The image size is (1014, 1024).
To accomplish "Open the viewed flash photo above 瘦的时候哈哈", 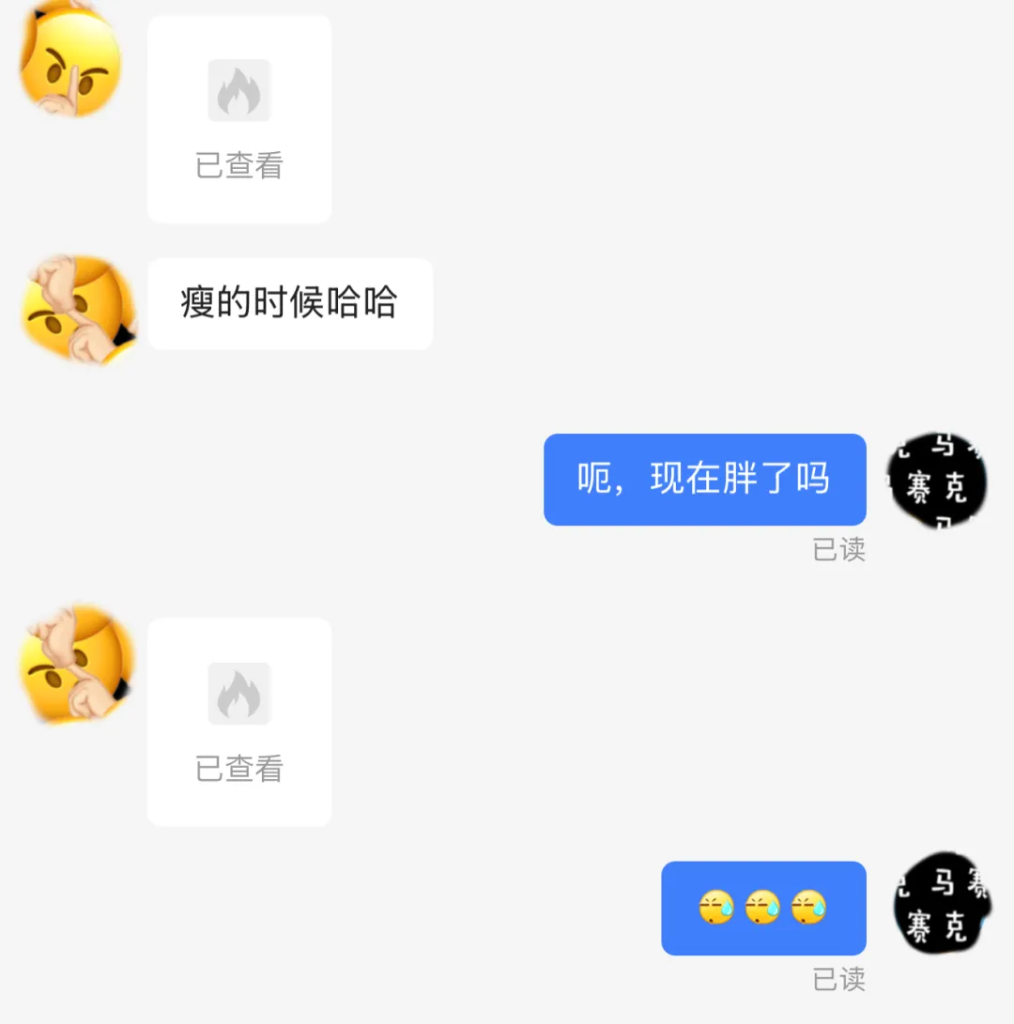I will pos(239,118).
